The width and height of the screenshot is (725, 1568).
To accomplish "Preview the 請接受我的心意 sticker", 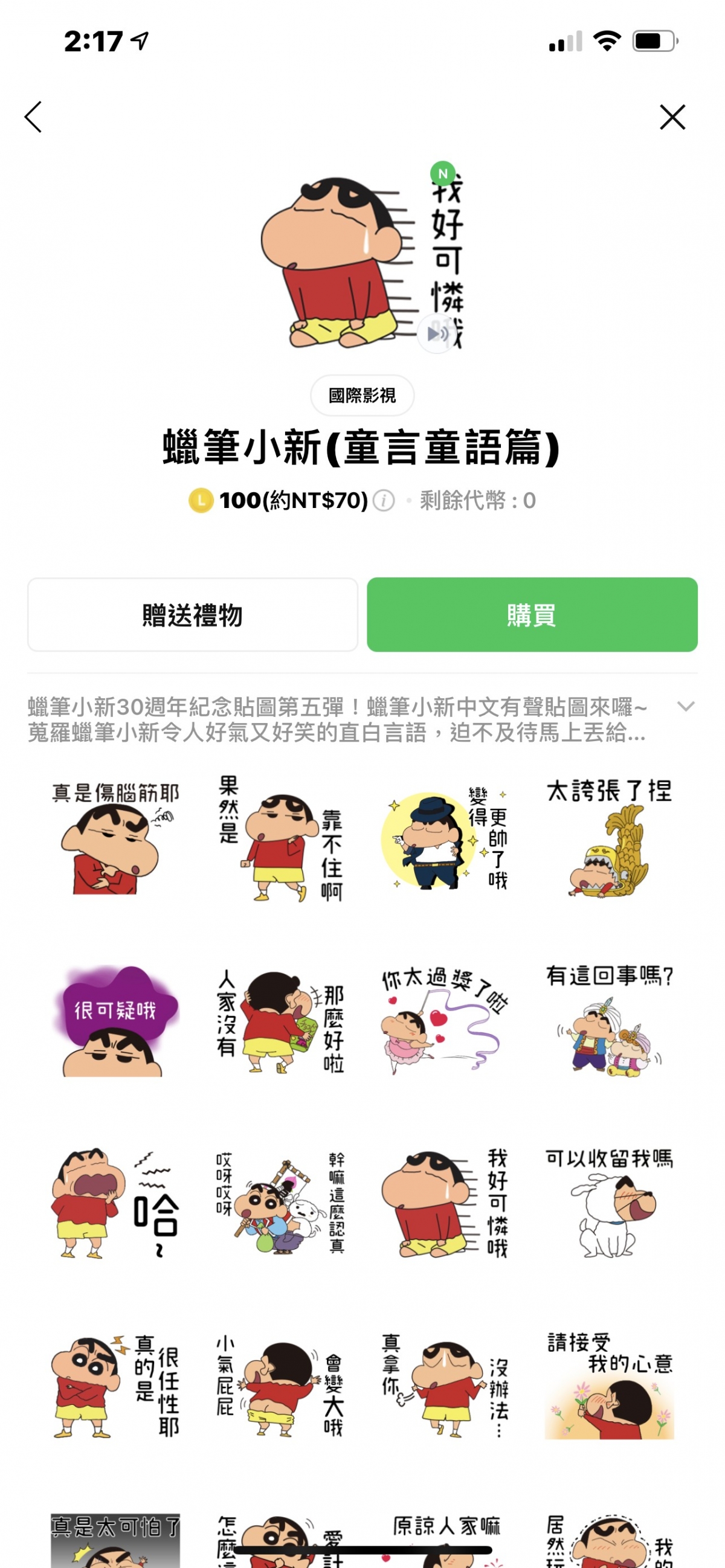I will [x=610, y=1387].
